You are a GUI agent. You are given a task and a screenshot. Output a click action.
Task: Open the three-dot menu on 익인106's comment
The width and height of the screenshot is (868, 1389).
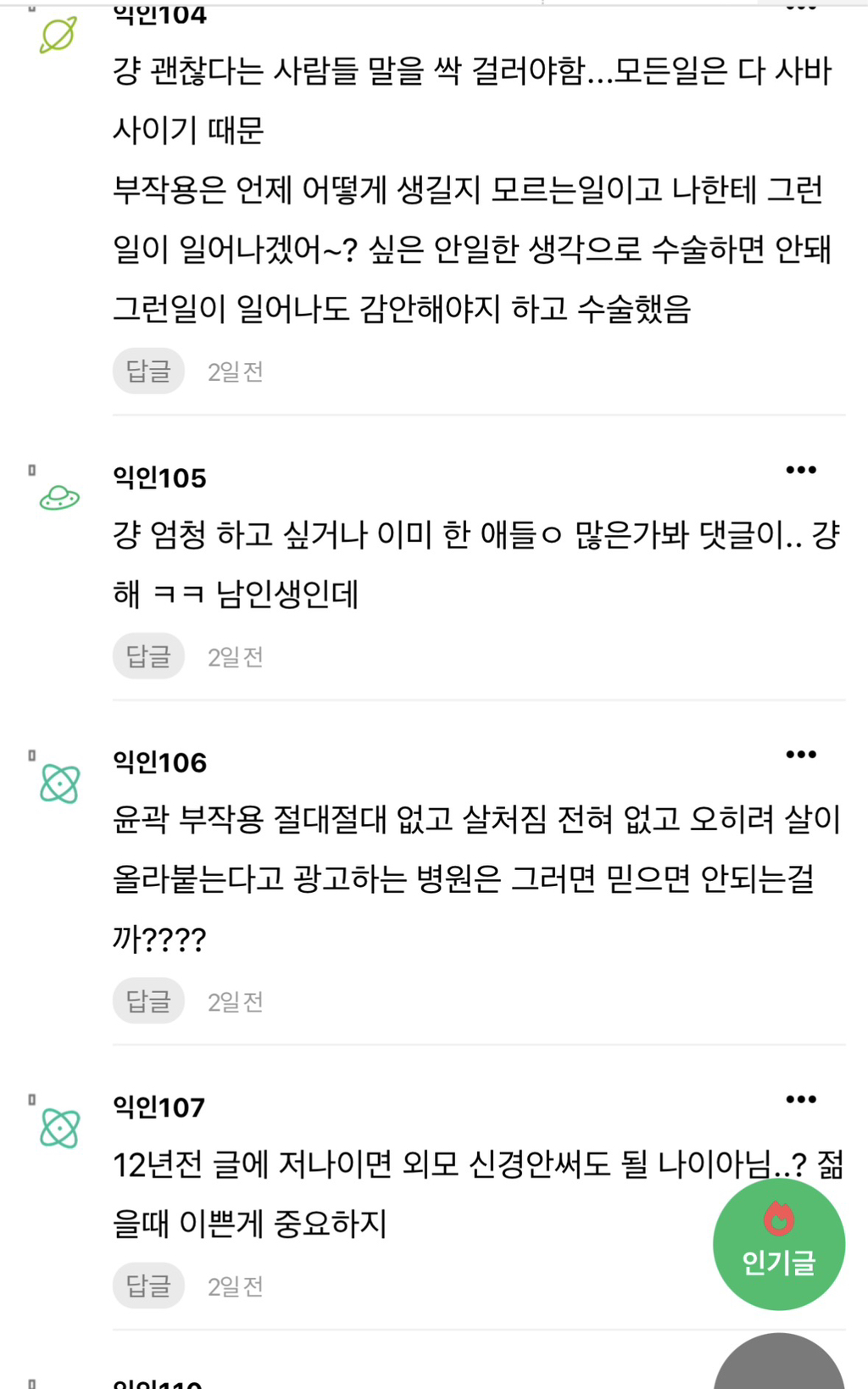[x=800, y=755]
